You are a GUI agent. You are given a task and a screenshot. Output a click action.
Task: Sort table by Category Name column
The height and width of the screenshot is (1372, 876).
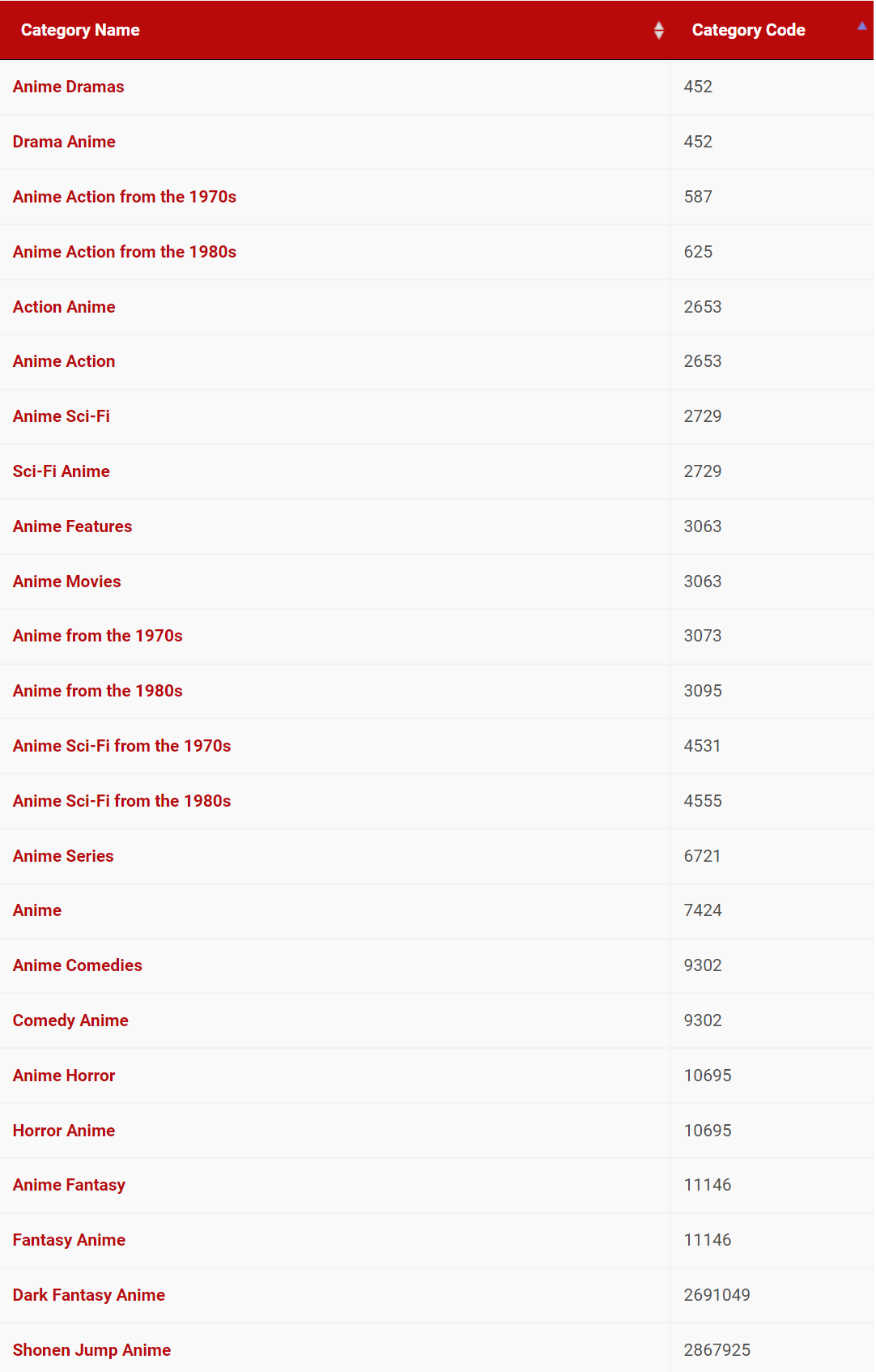coord(80,30)
